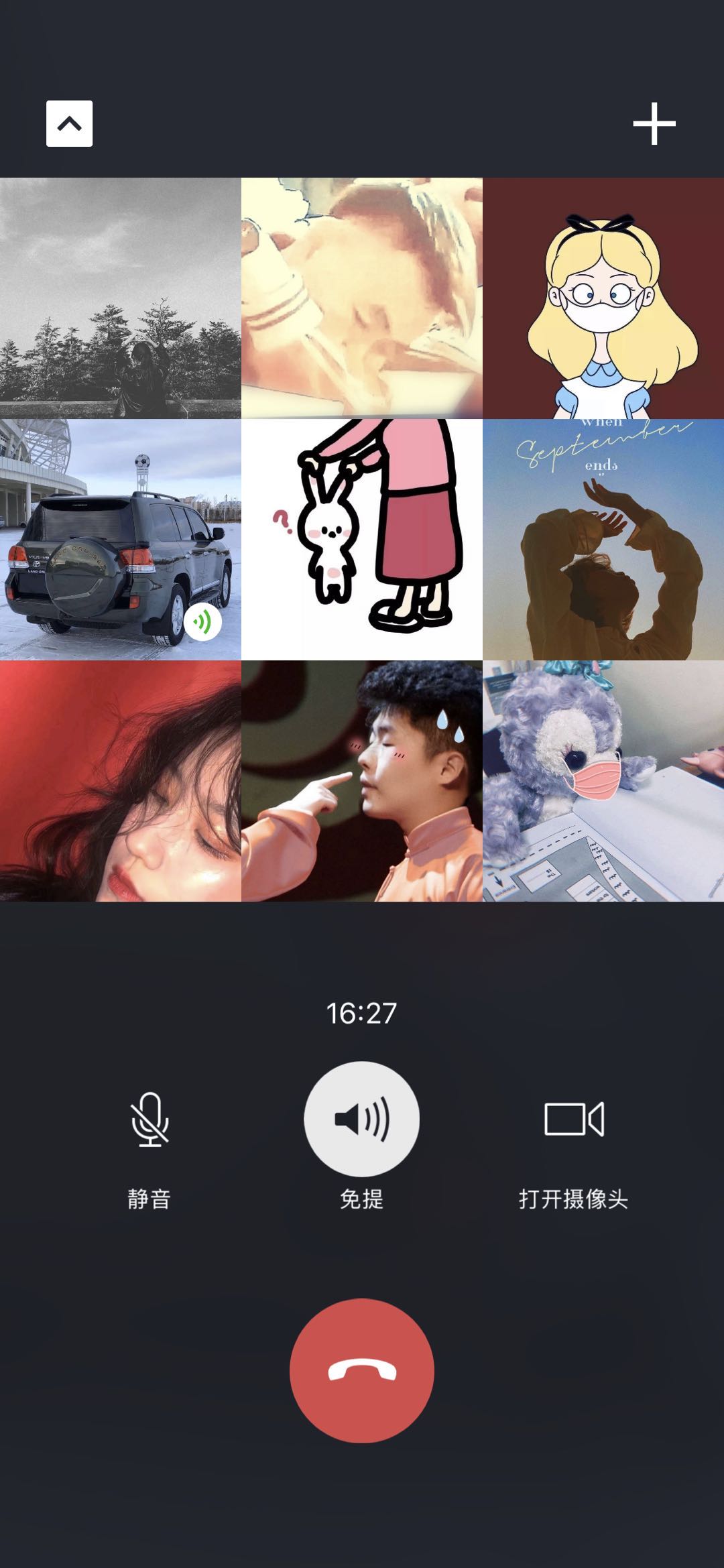Select the participant with September ends avatar
The width and height of the screenshot is (724, 1568).
603,540
